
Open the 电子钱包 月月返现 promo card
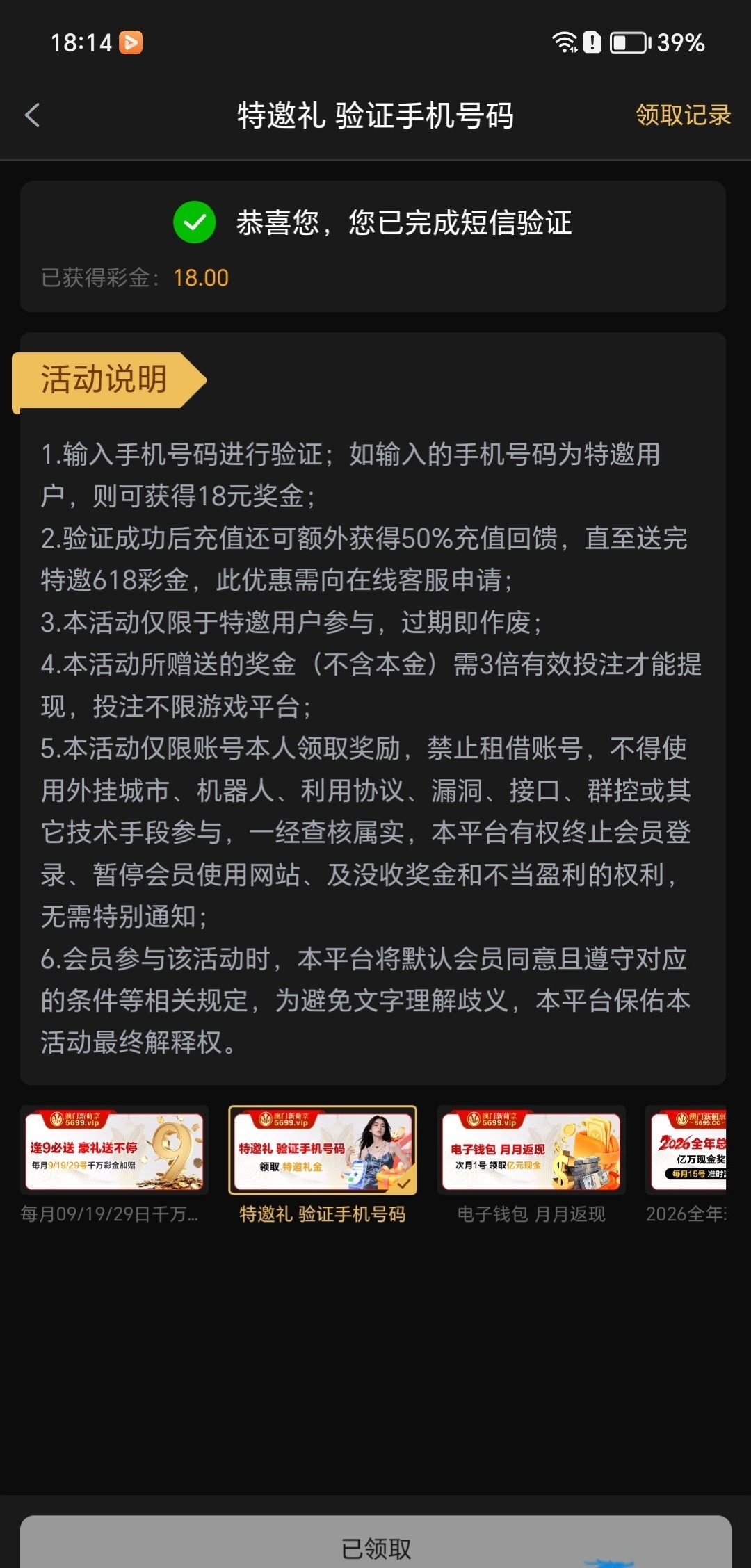point(531,1150)
